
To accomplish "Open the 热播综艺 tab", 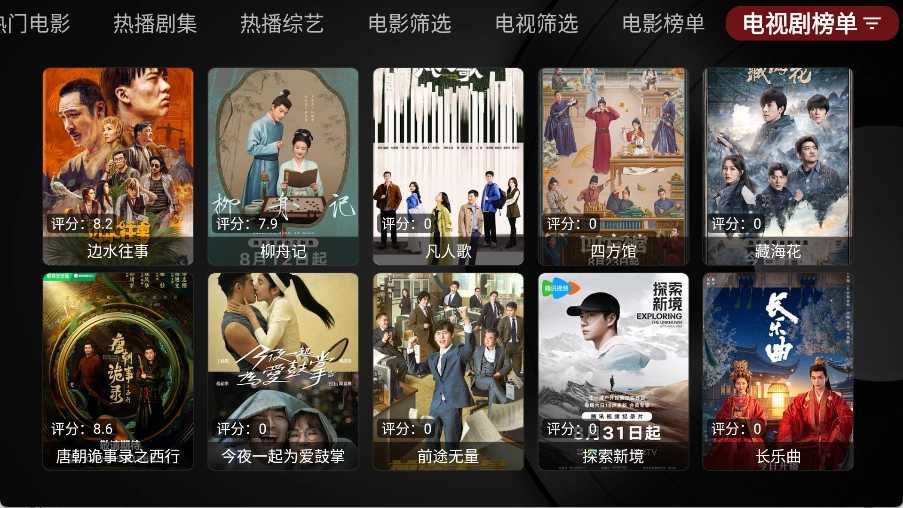I will click(x=282, y=23).
